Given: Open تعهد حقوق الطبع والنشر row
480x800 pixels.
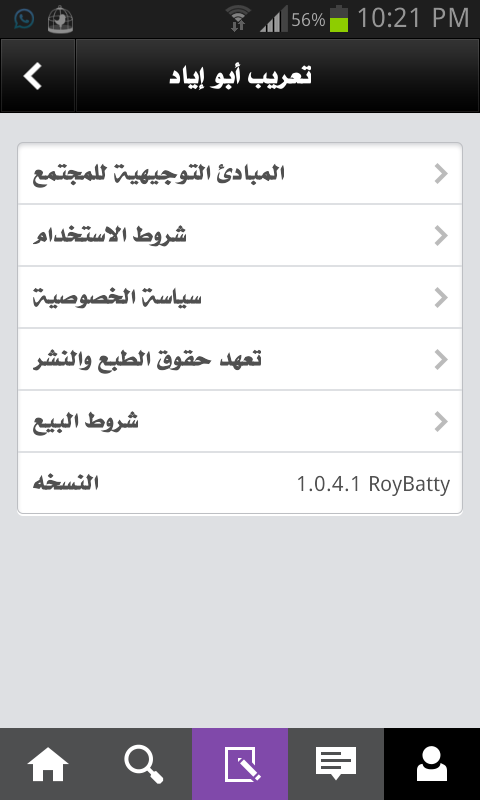Looking at the screenshot, I should tap(240, 359).
